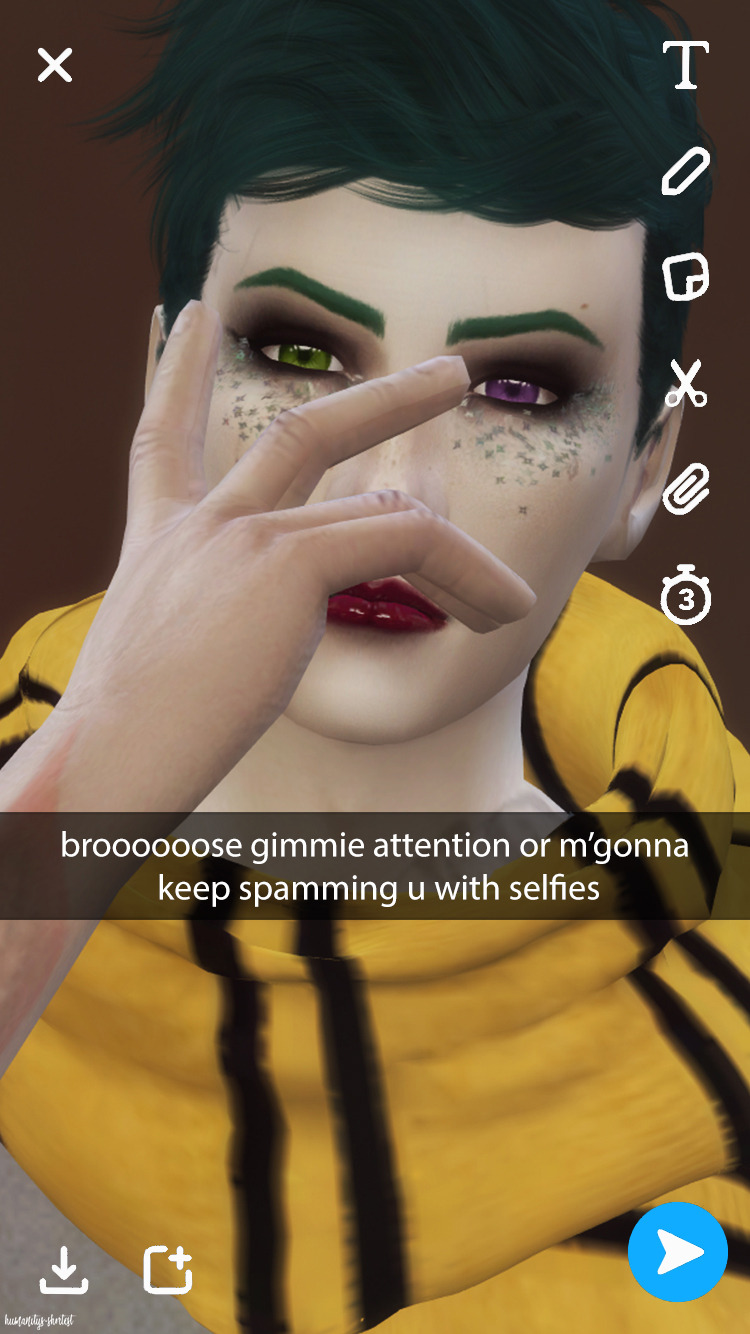Save the snap with the download icon
Screen dimensions: 750x1334
click(64, 1270)
